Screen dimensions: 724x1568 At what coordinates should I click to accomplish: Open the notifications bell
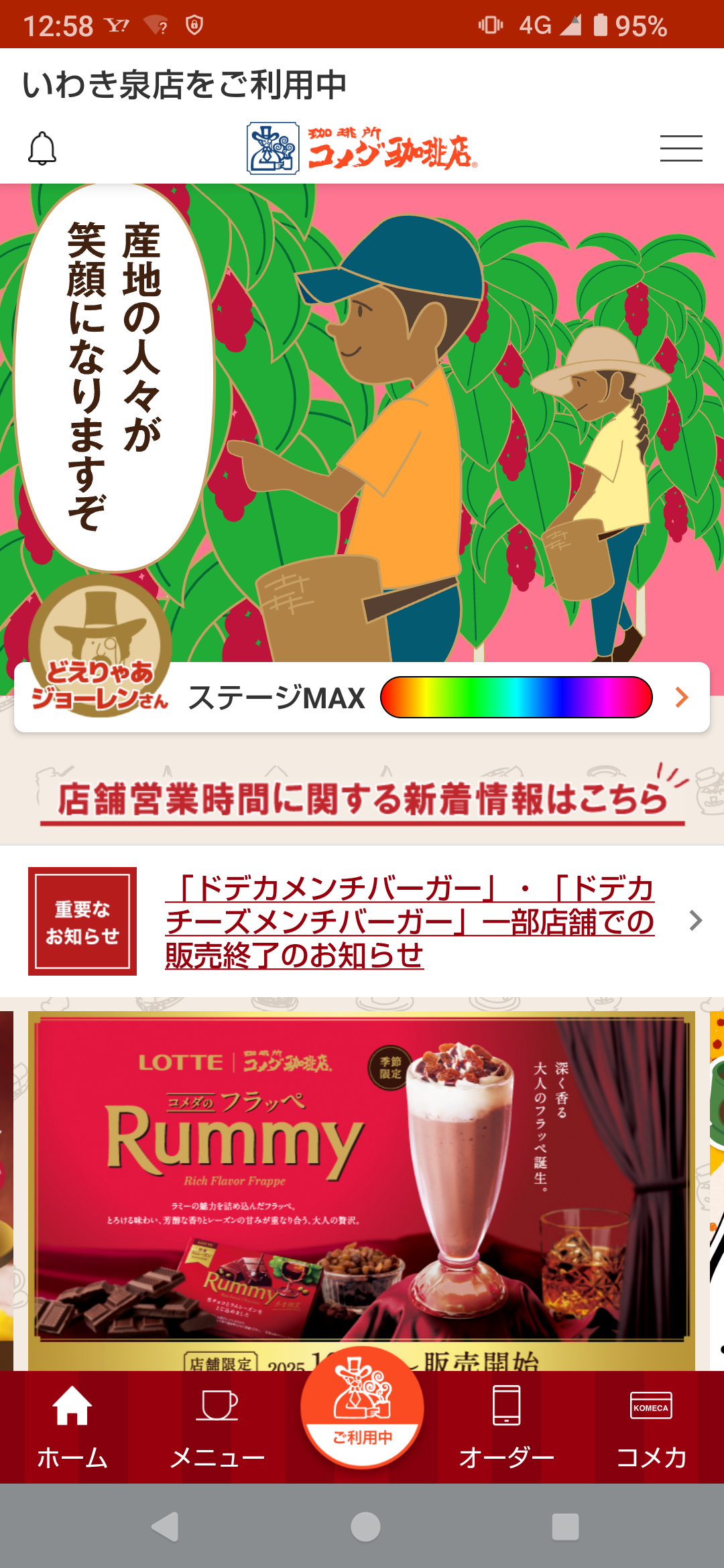(x=42, y=148)
